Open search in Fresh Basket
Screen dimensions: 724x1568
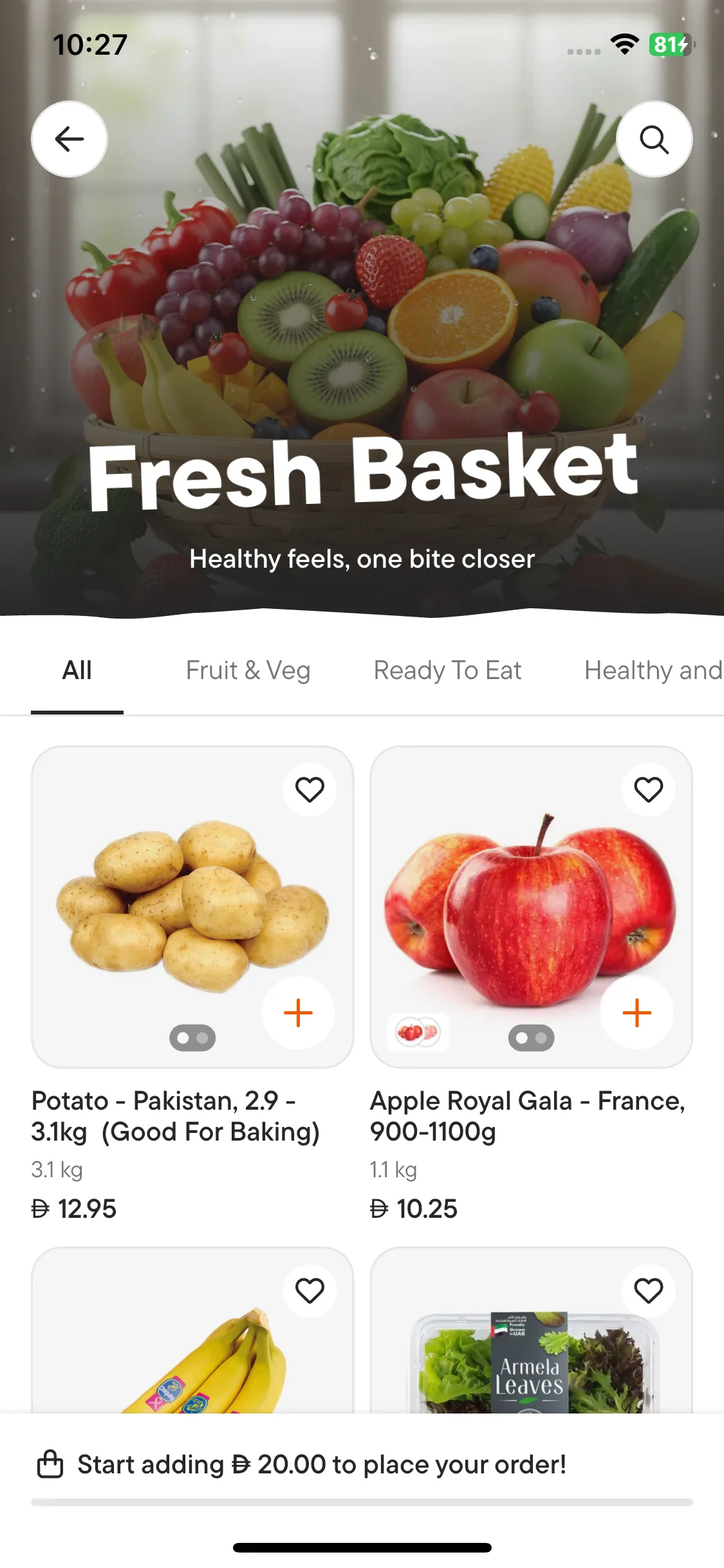coord(654,139)
